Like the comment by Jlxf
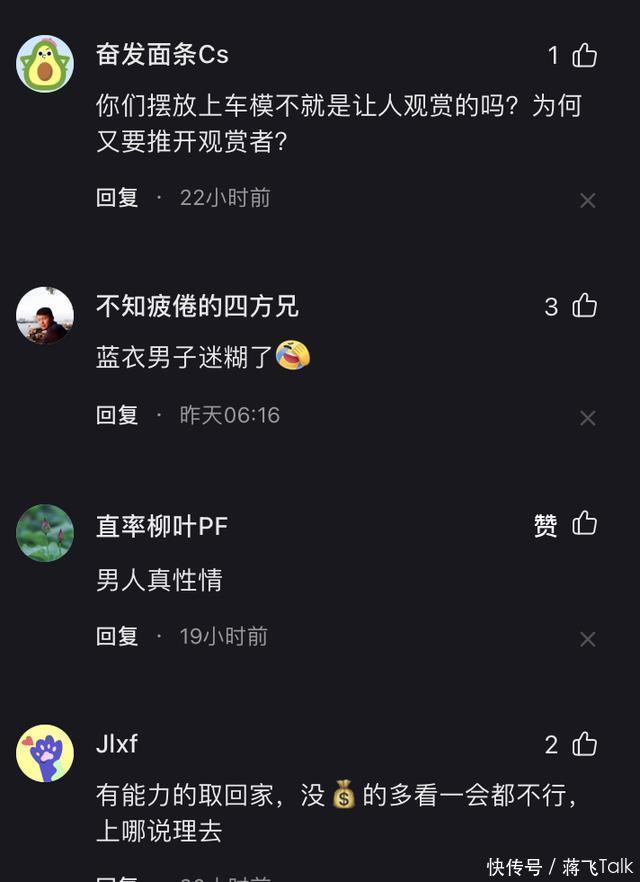This screenshot has height=882, width=640. click(584, 744)
